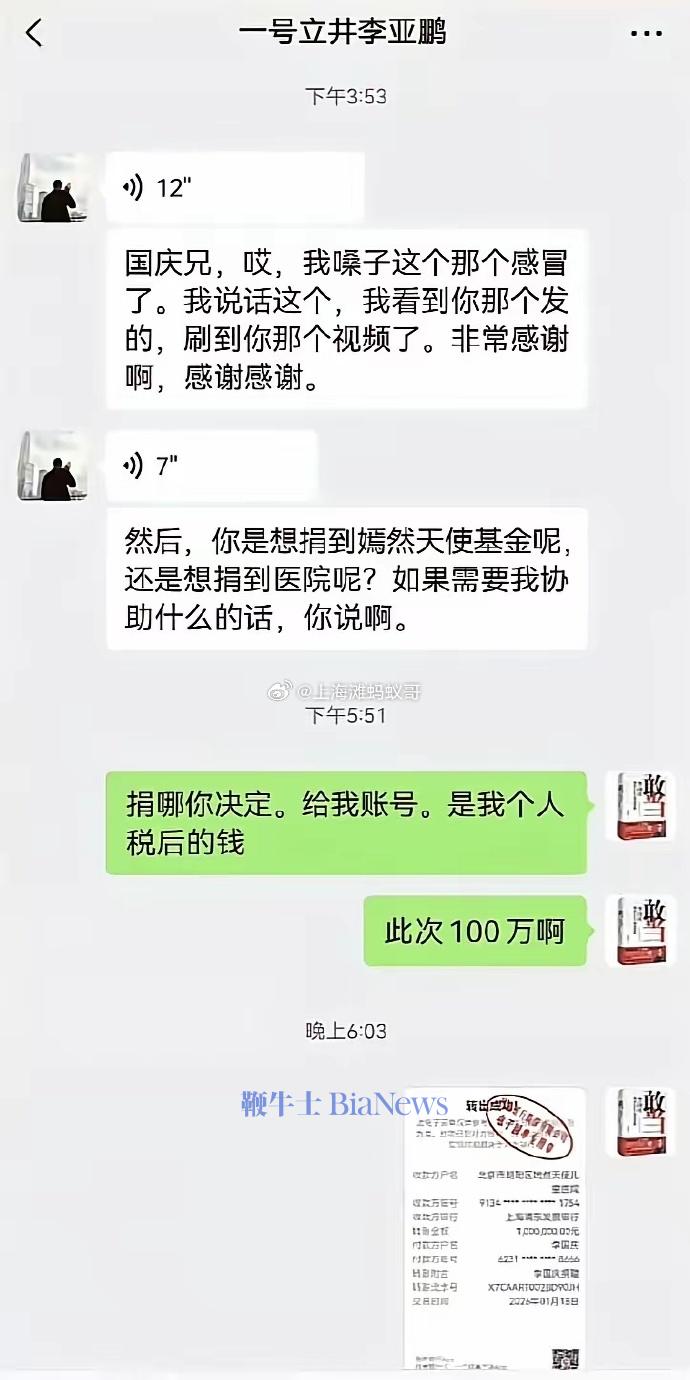Play the 7-second voice message
Image resolution: width=690 pixels, height=1380 pixels.
point(211,465)
